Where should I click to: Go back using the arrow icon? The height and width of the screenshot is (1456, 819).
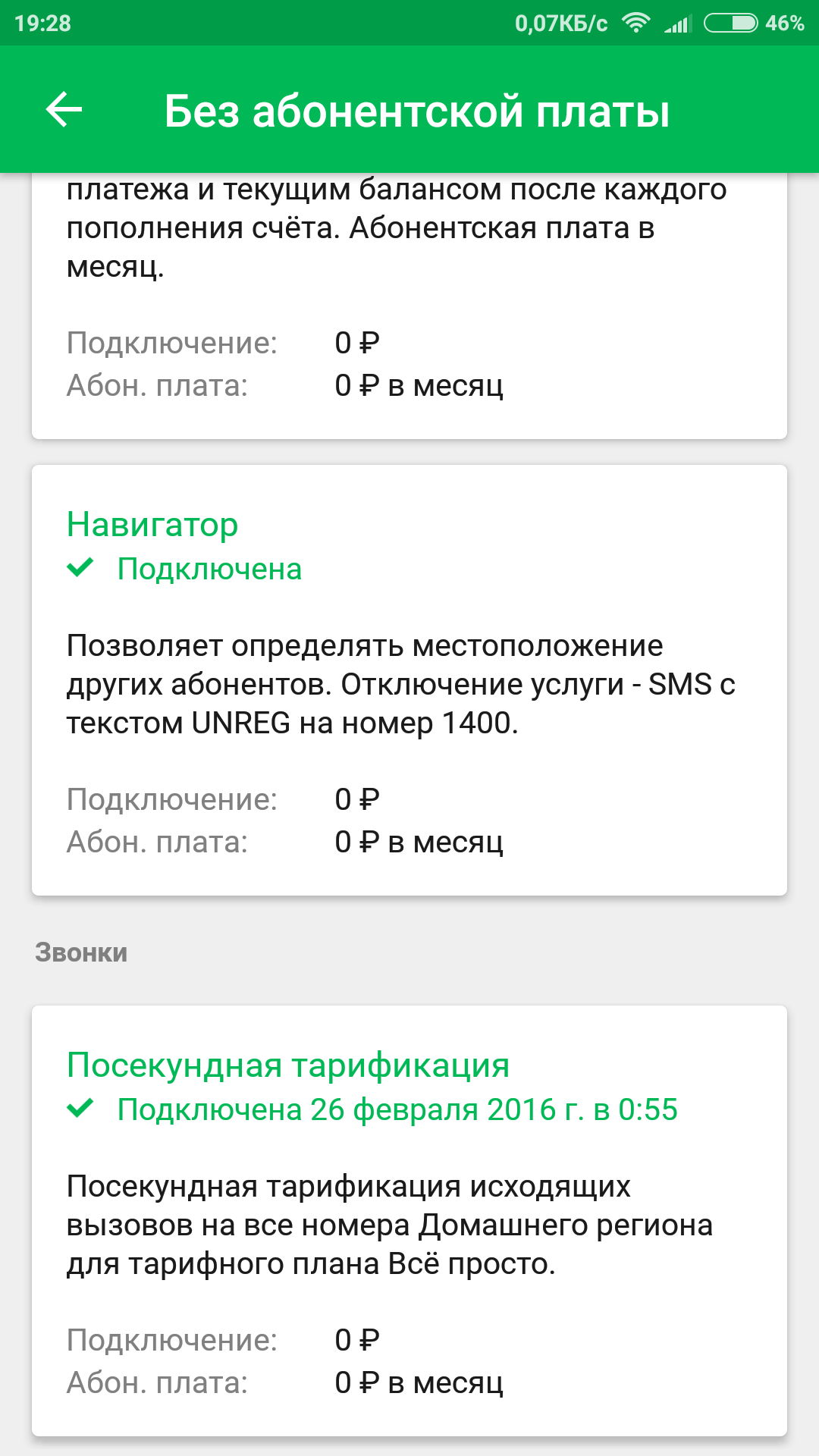coord(64,110)
